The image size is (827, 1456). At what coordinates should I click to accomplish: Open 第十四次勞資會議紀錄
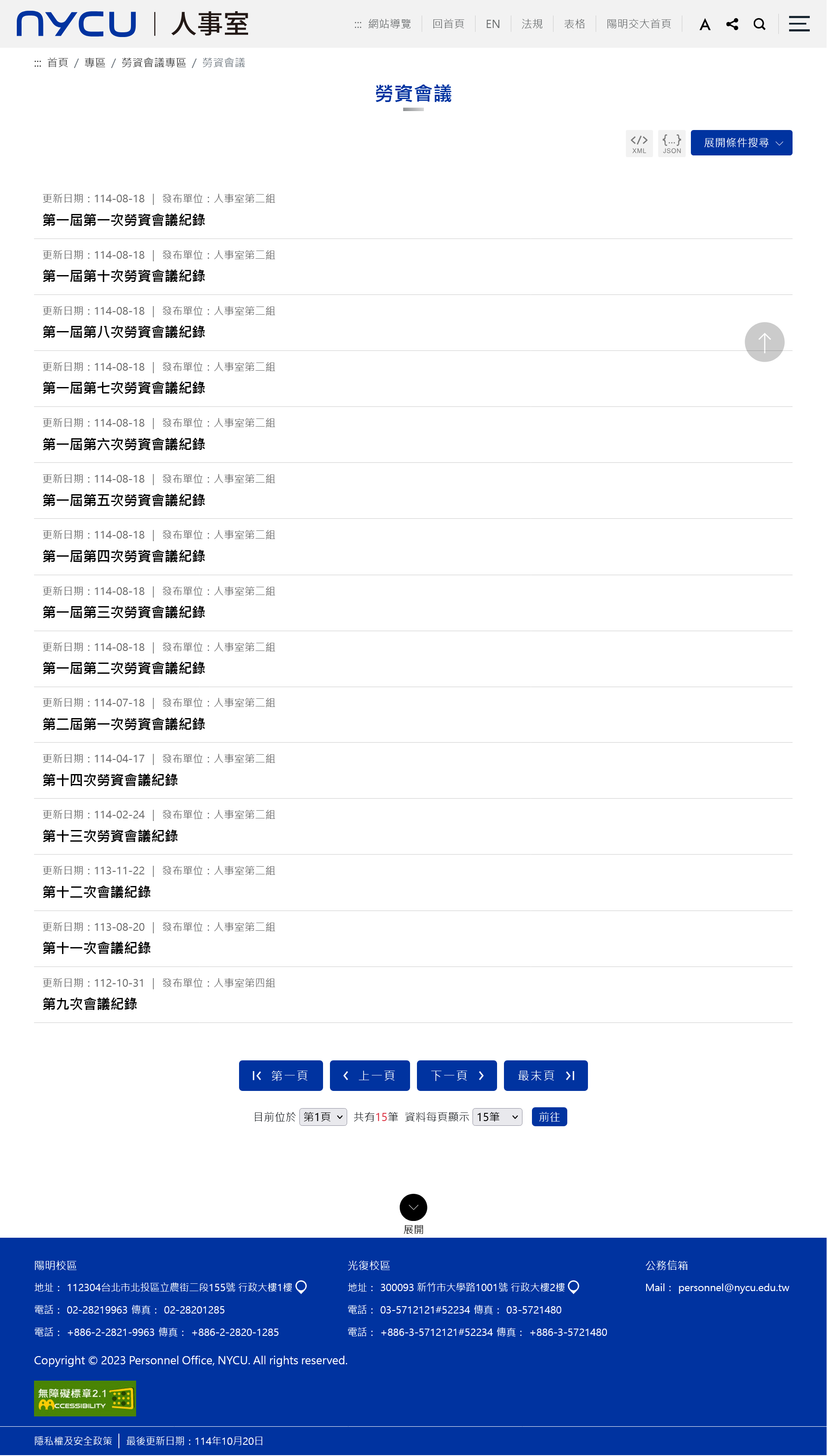110,781
